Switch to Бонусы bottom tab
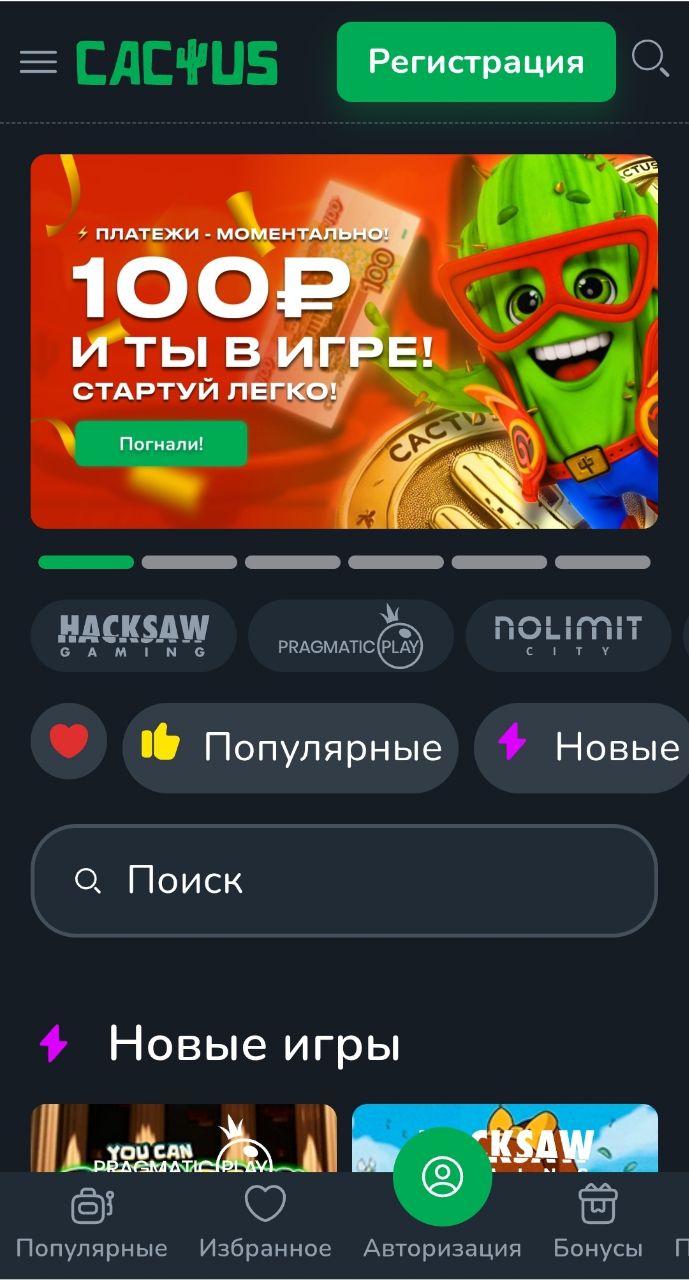Image resolution: width=689 pixels, height=1280 pixels. (x=598, y=1222)
